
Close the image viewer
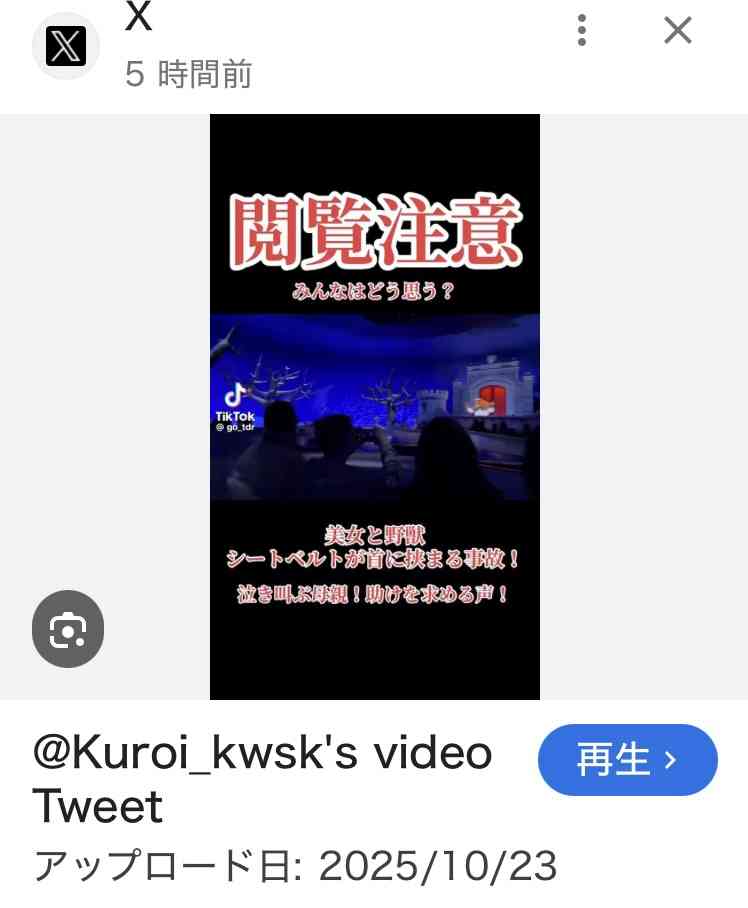click(x=678, y=31)
